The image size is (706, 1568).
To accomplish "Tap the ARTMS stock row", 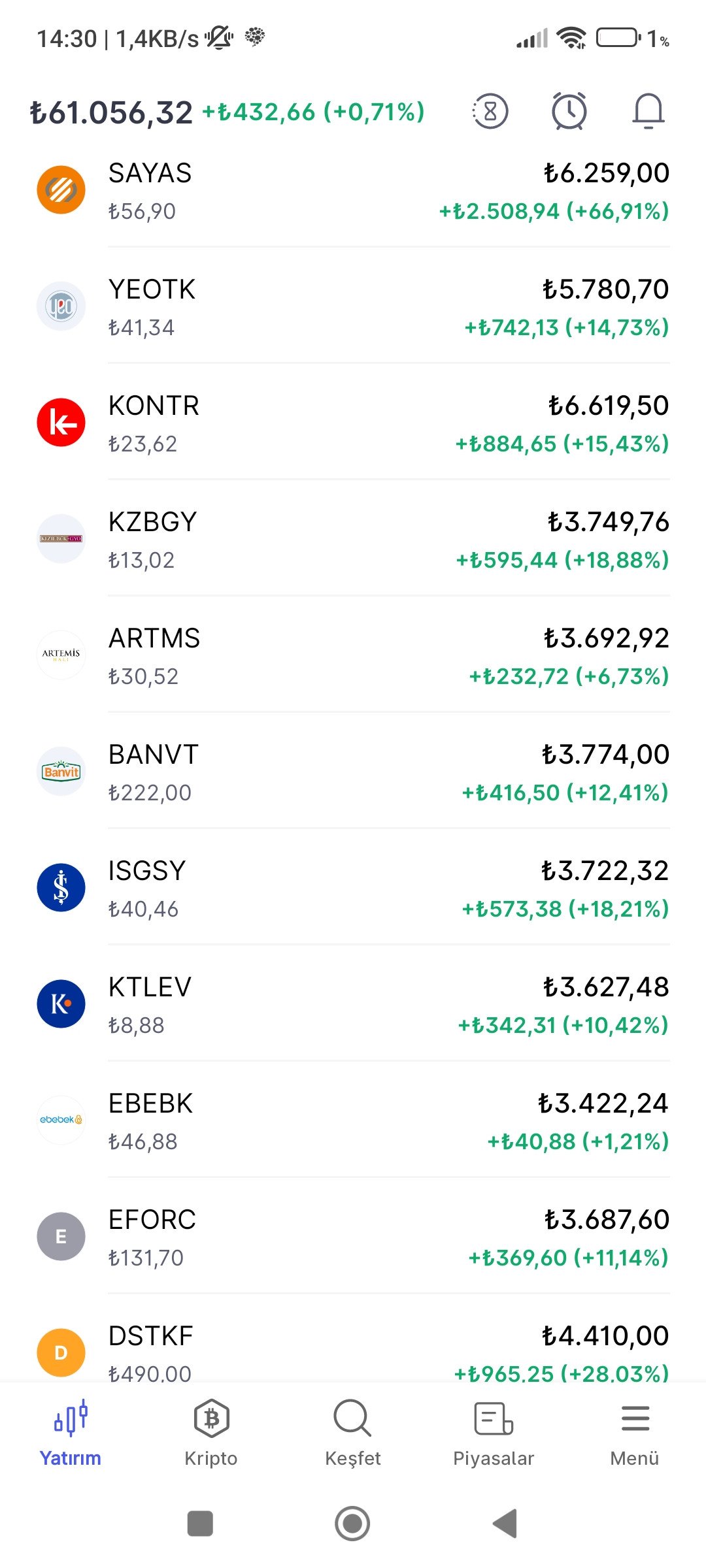I will [353, 656].
